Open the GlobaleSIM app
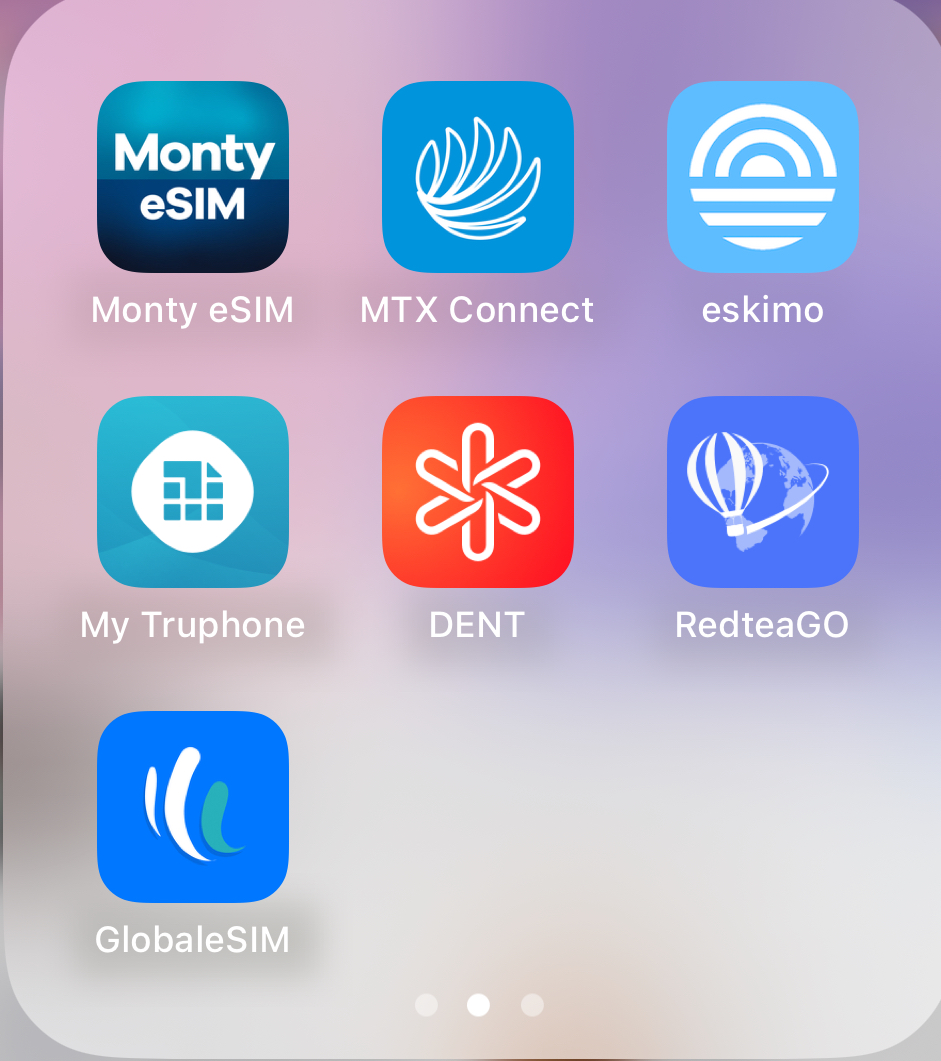Image resolution: width=941 pixels, height=1061 pixels. coord(193,807)
